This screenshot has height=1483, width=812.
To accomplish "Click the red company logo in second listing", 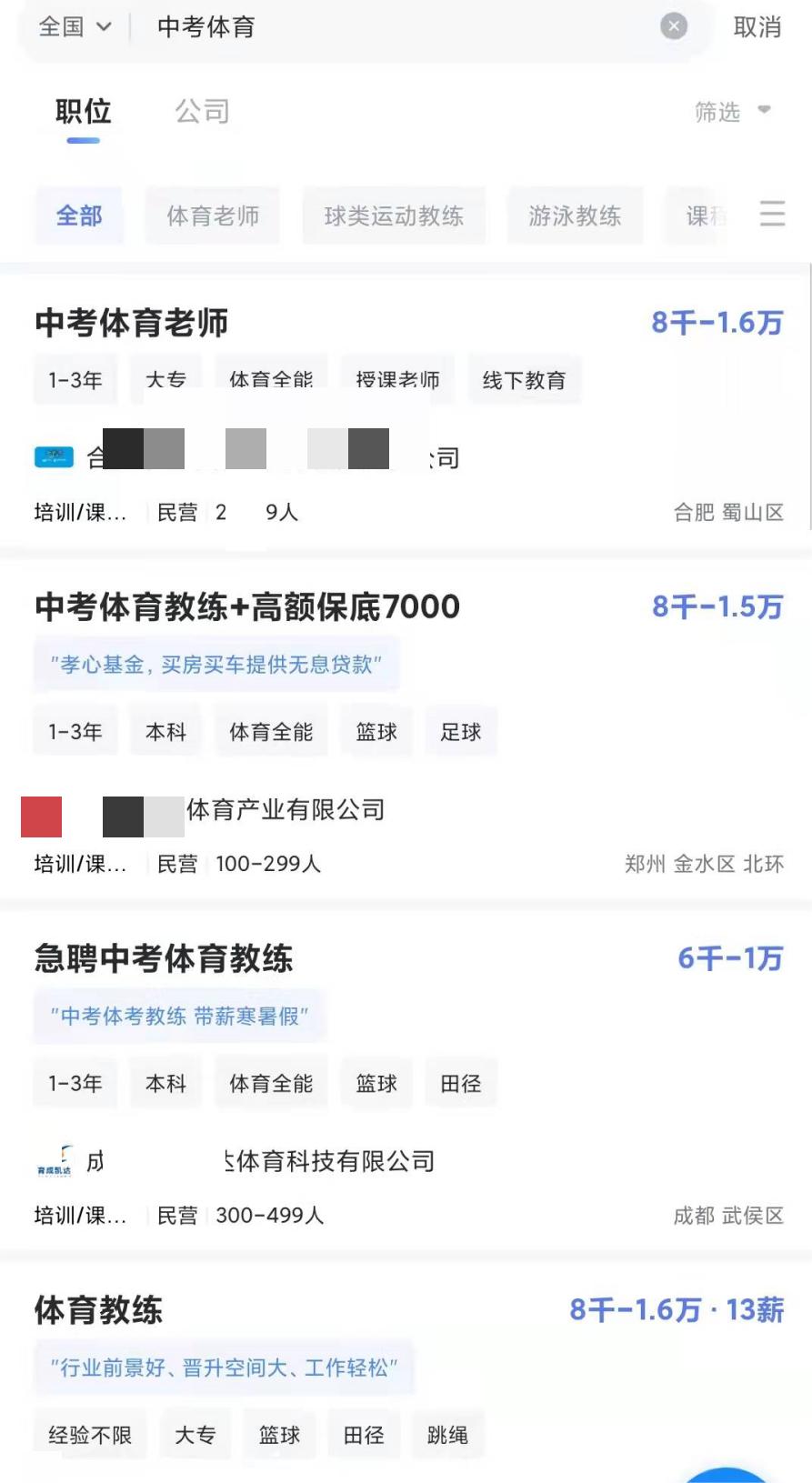I will click(x=40, y=817).
